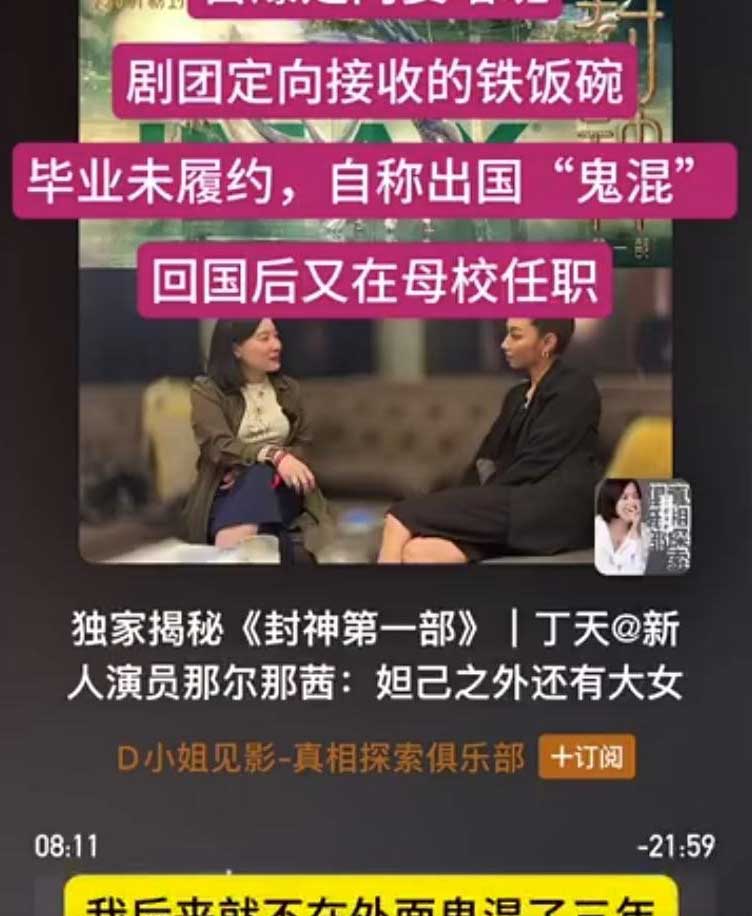Image resolution: width=752 pixels, height=916 pixels.
Task: Open the episode cover artwork
Action: point(641,526)
